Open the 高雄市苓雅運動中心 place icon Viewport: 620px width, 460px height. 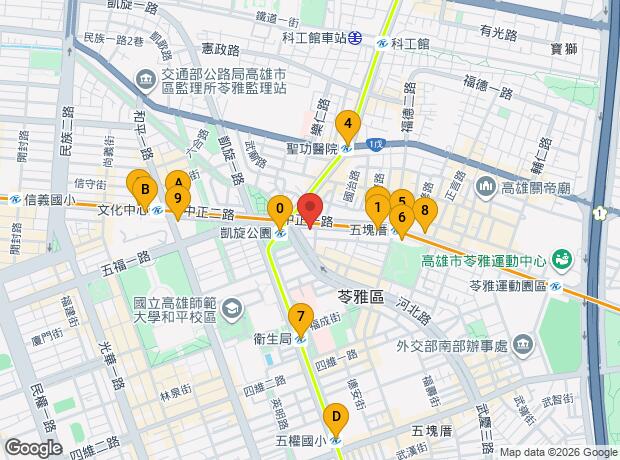coord(562,258)
